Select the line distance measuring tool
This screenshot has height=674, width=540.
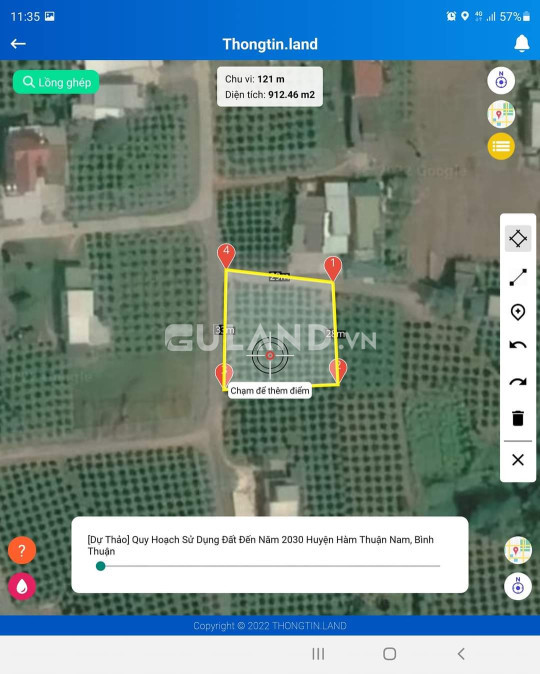(518, 277)
